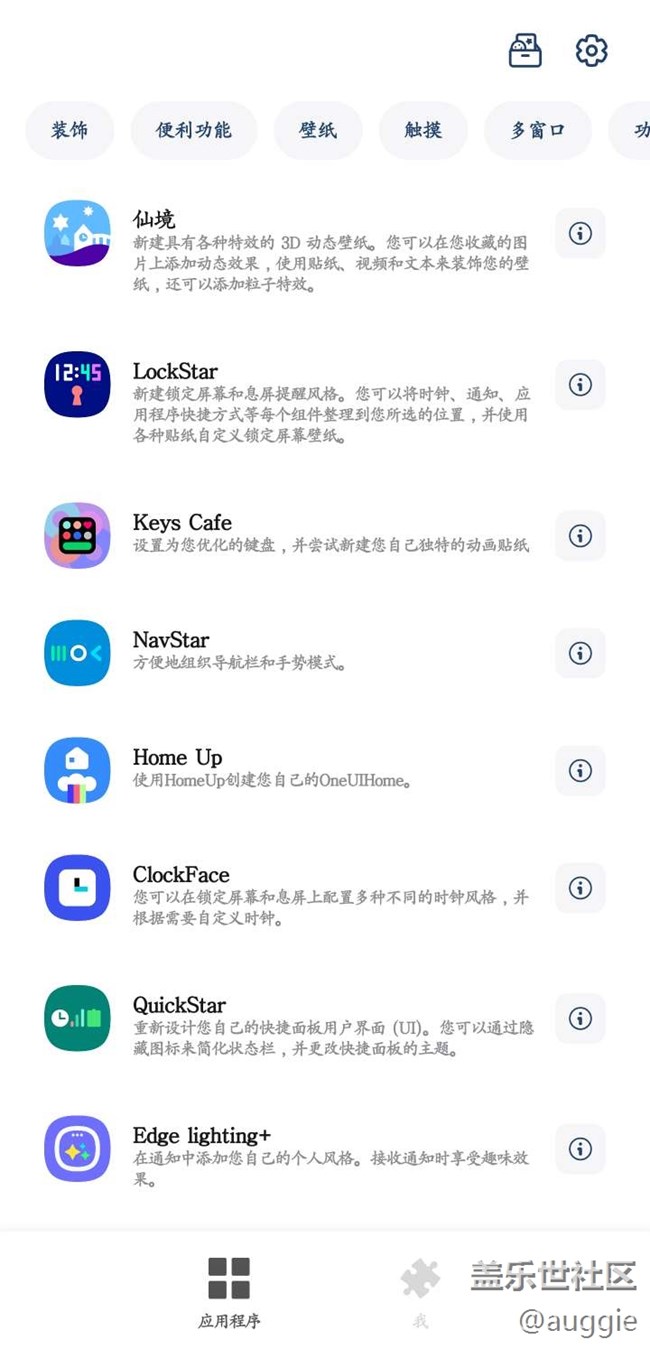
Task: Select the 便利功能 filter chip
Action: click(194, 130)
